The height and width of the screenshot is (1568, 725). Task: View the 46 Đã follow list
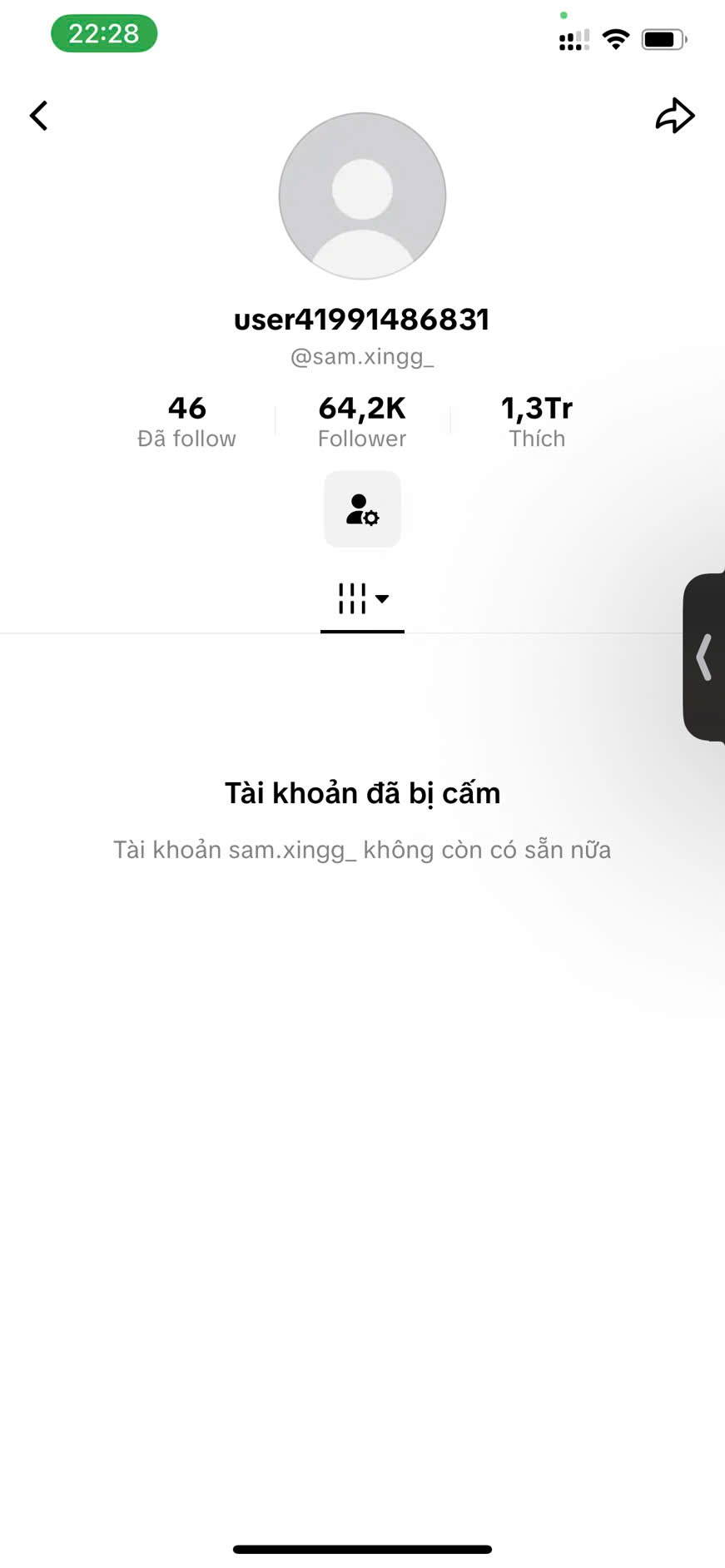point(186,421)
